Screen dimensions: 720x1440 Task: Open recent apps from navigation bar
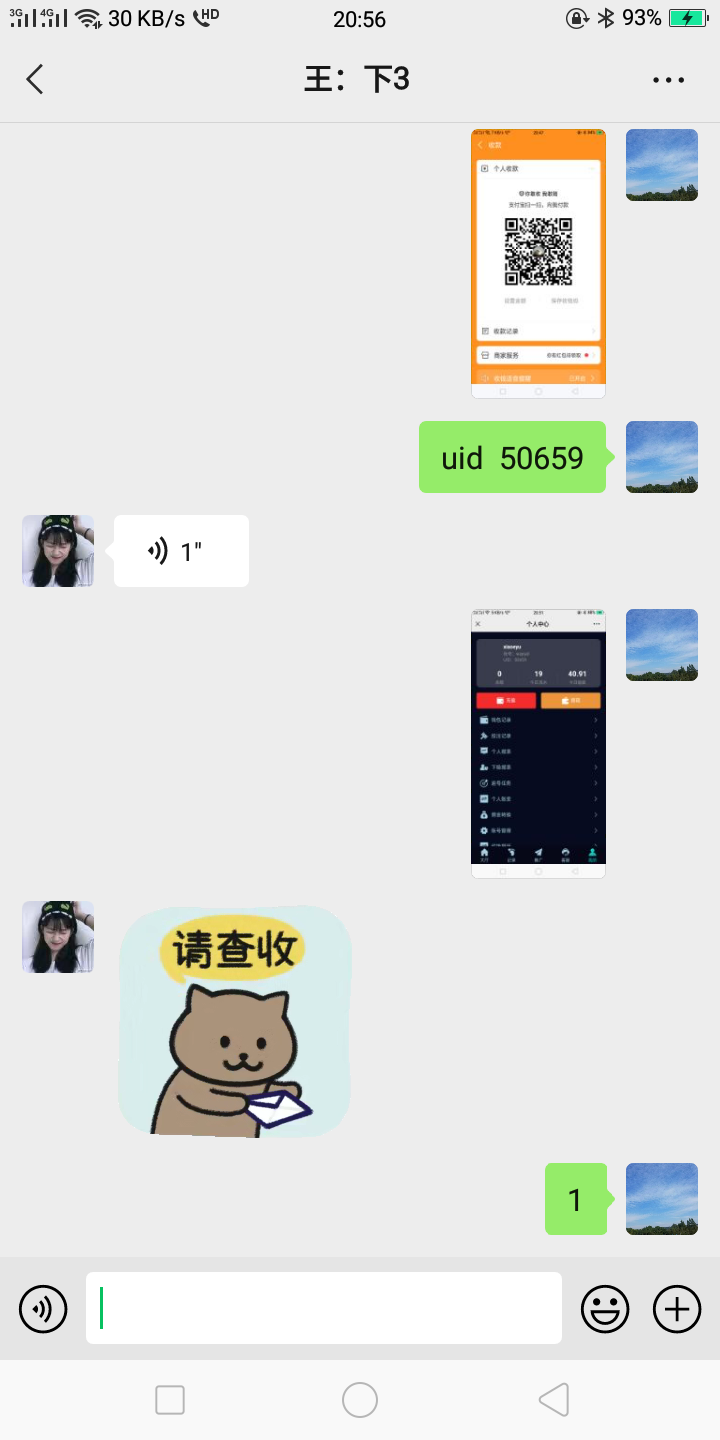(170, 1400)
